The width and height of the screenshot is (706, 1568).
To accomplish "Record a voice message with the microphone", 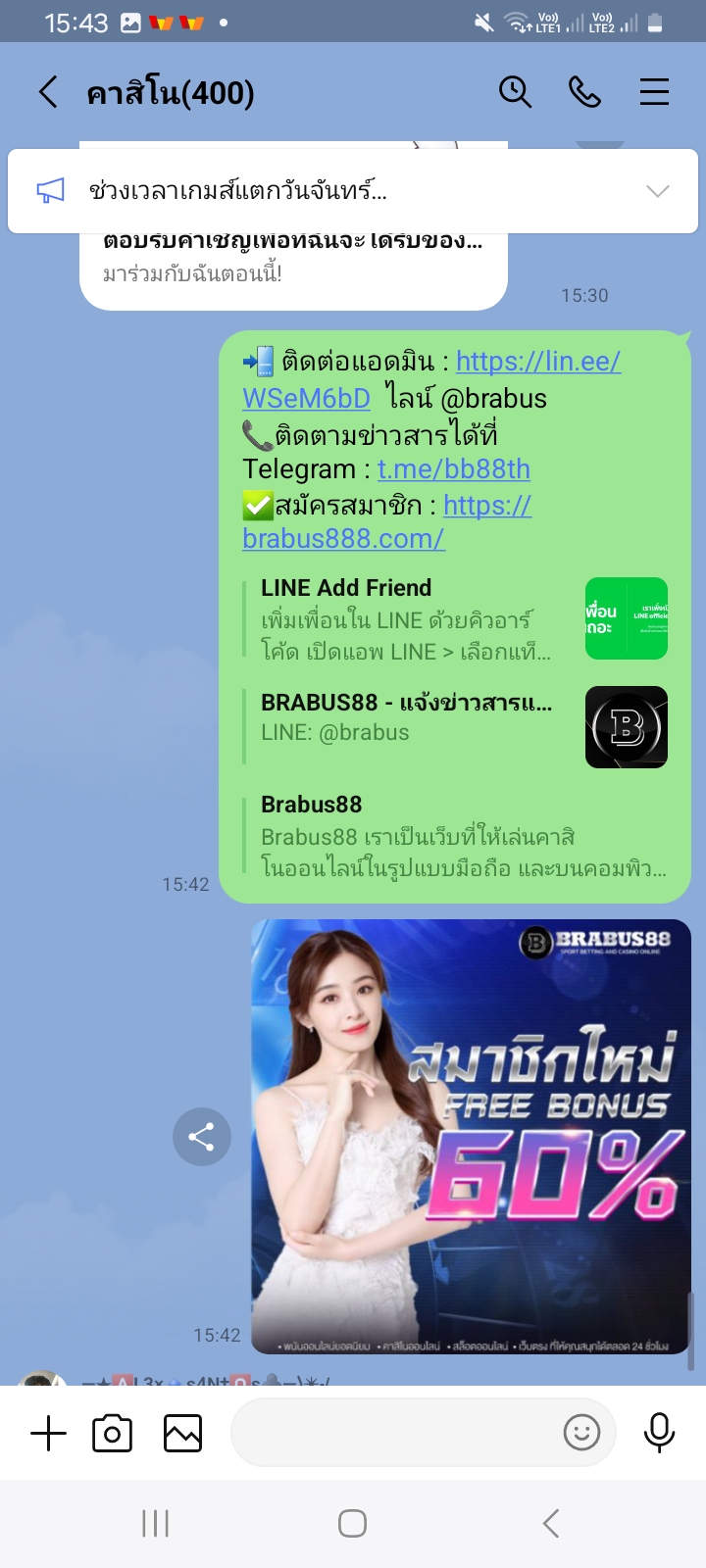I will tap(659, 1433).
